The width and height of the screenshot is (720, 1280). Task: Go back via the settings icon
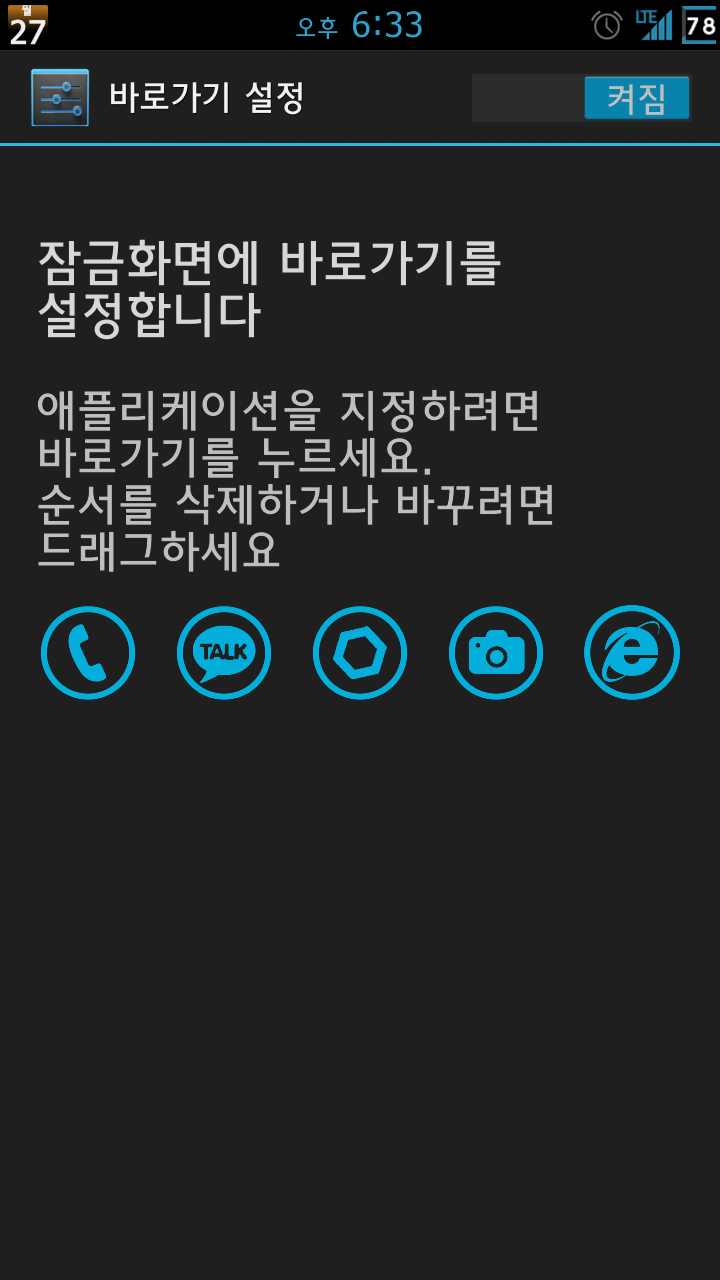pyautogui.click(x=60, y=98)
